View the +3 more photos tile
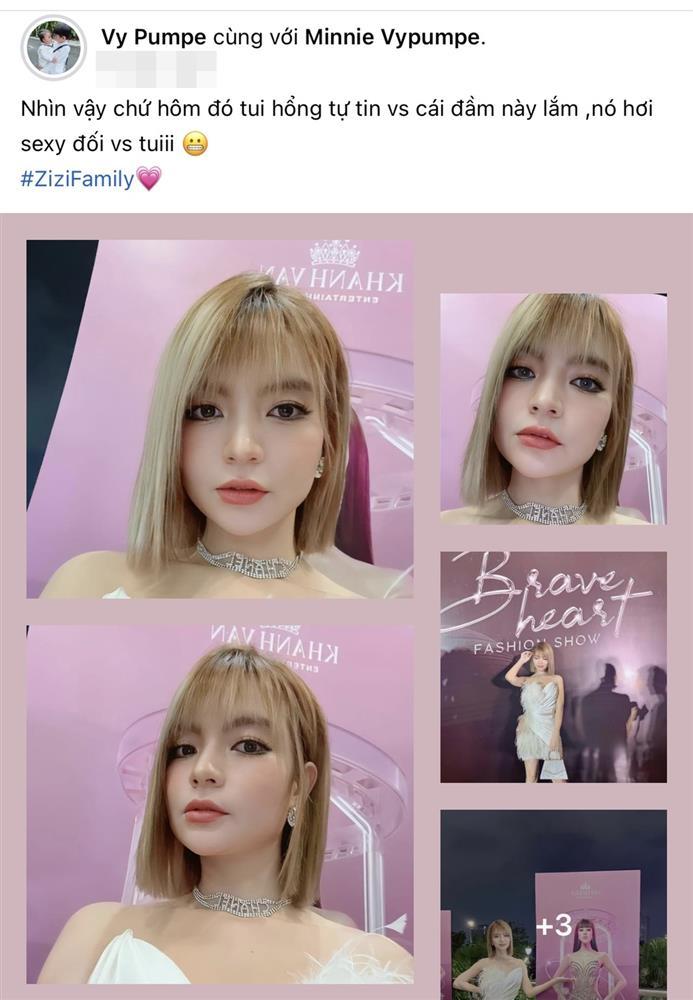 click(553, 905)
